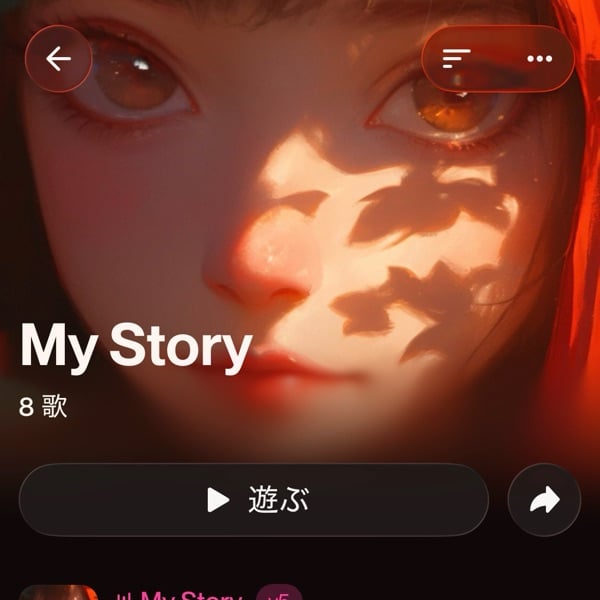Screen dimensions: 600x600
Task: Tap the 遊ぶ play button
Action: pyautogui.click(x=253, y=500)
